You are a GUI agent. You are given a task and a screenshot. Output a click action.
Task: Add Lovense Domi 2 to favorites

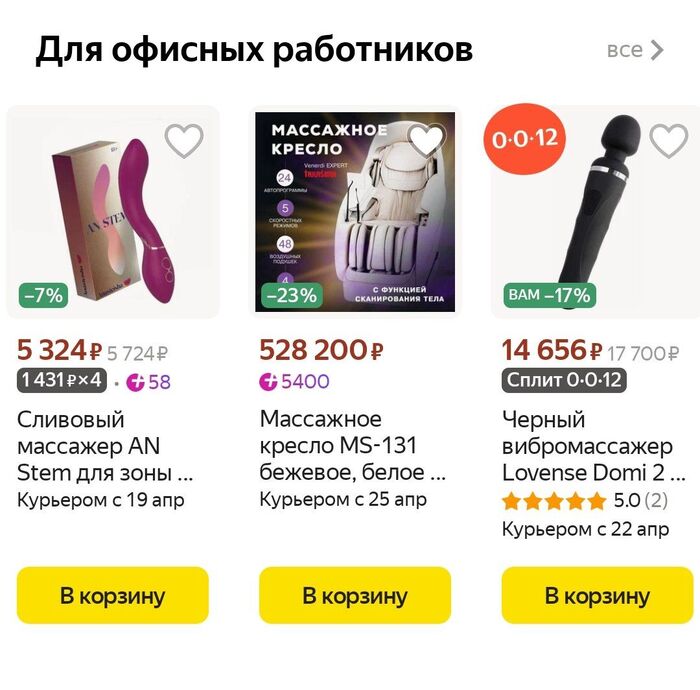(668, 141)
